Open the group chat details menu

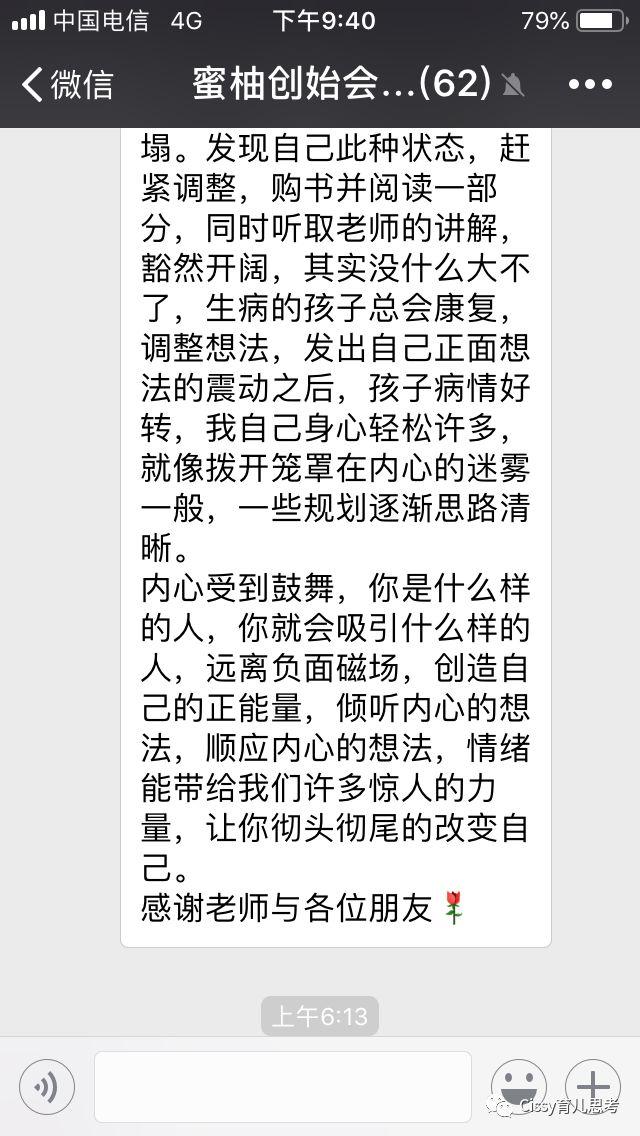pos(591,85)
